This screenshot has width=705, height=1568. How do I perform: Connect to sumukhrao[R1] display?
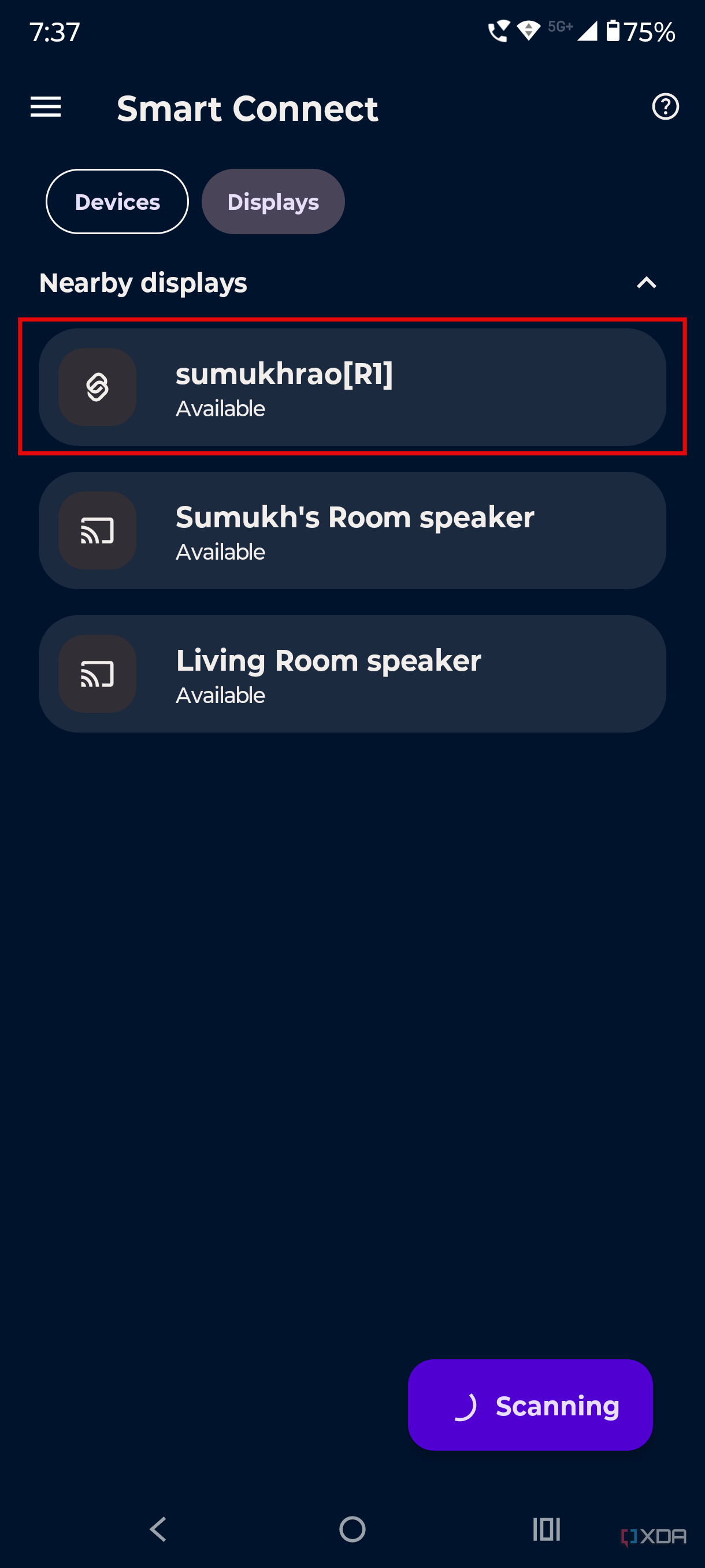(x=352, y=387)
